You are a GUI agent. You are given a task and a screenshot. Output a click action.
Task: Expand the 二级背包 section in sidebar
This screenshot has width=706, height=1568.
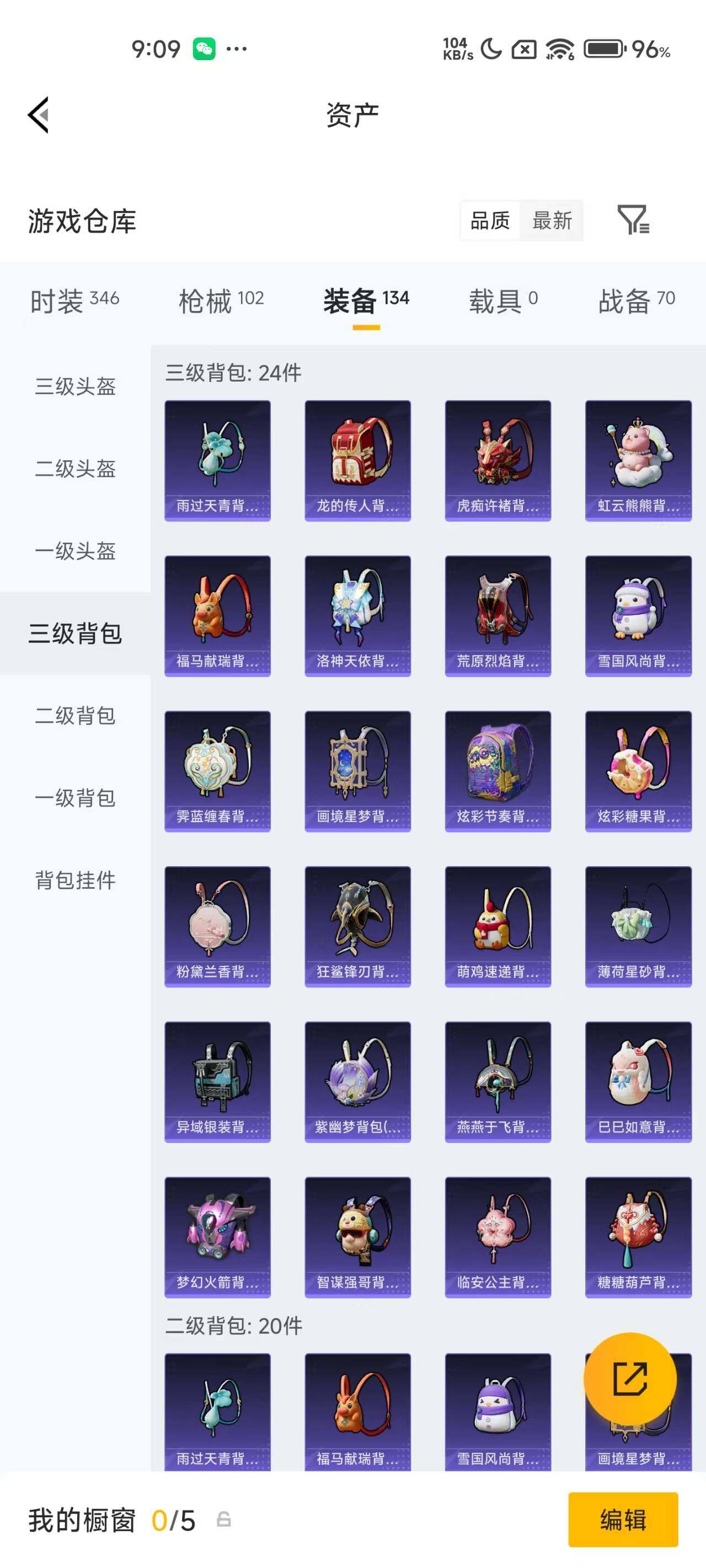[74, 716]
